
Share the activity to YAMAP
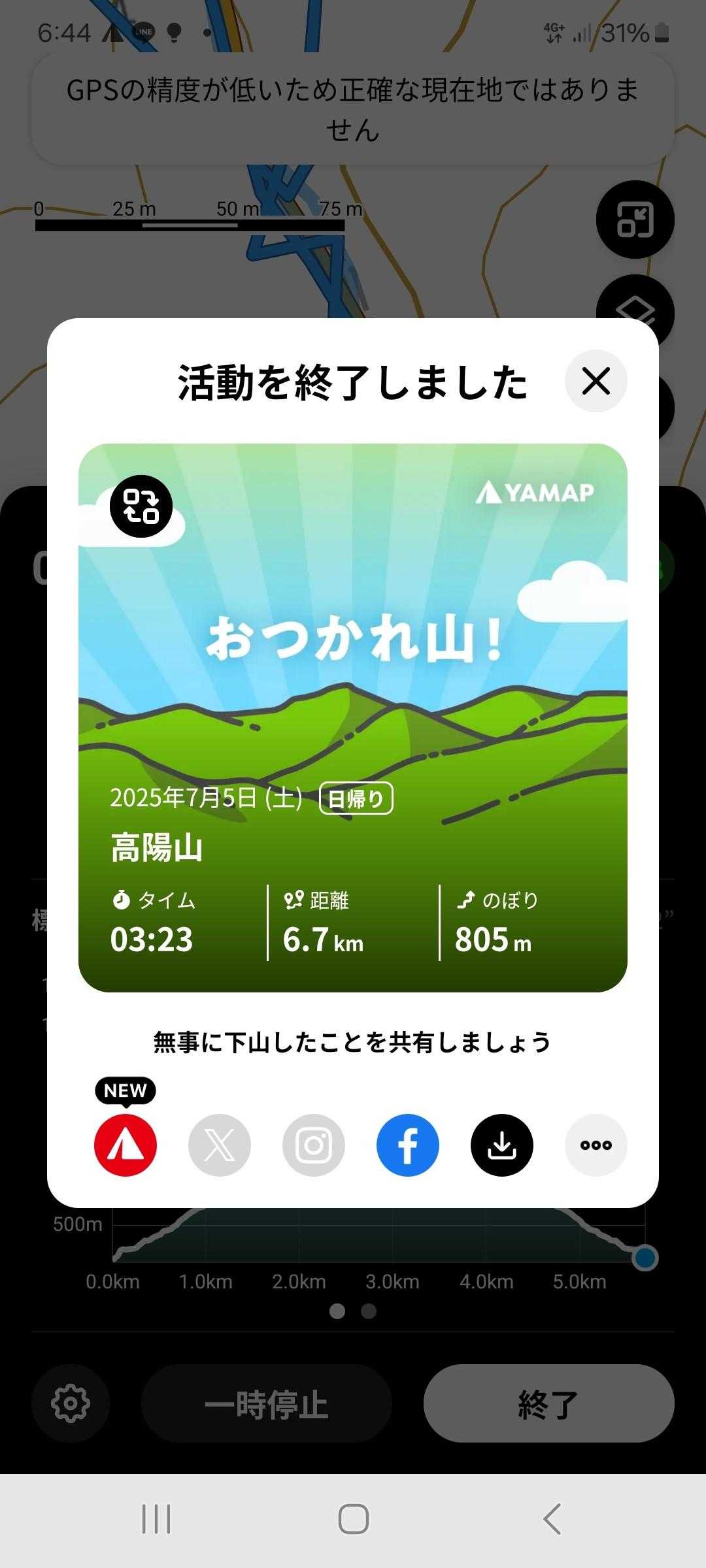pos(126,1145)
